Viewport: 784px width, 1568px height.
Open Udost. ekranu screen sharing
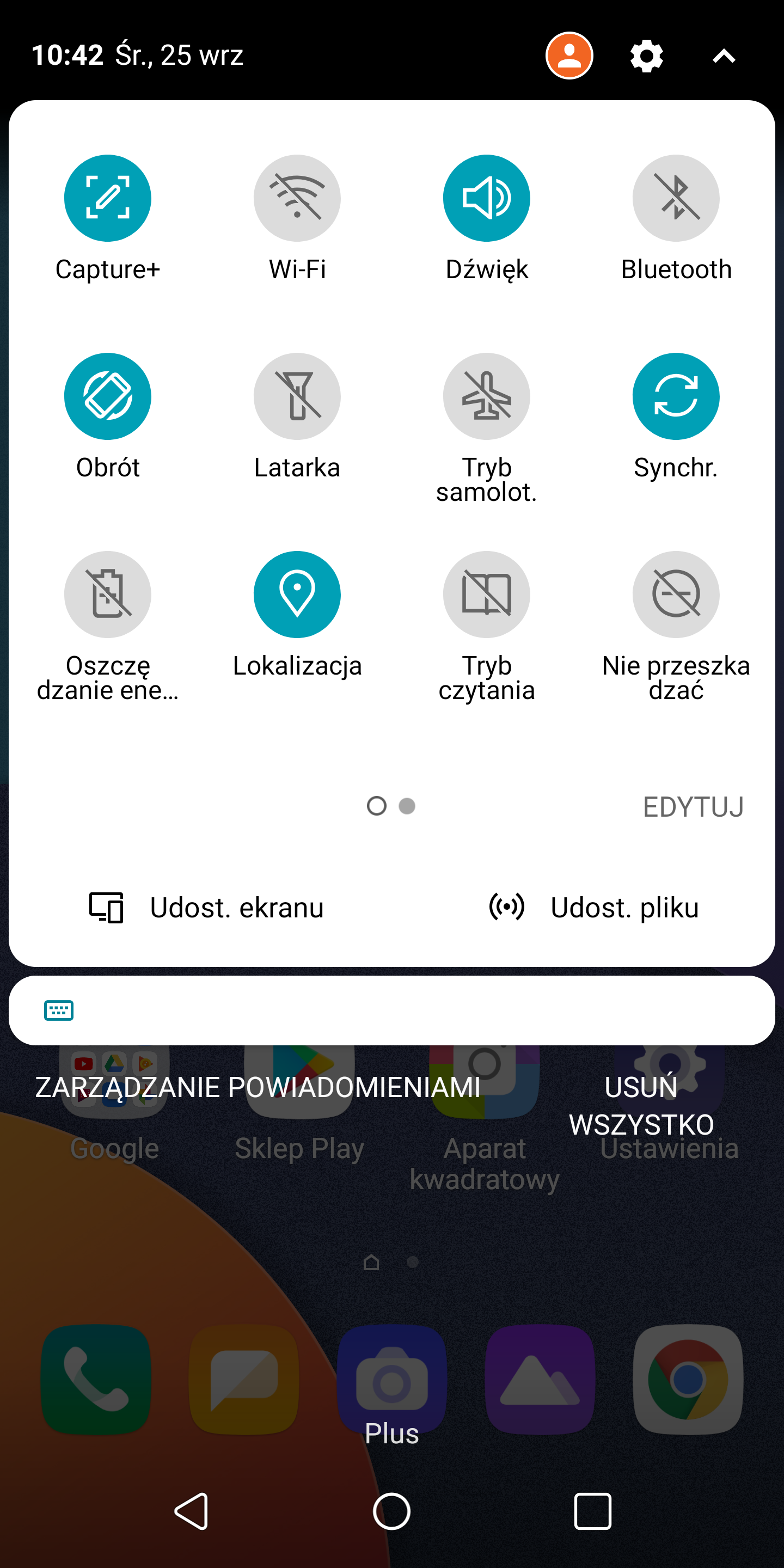207,908
